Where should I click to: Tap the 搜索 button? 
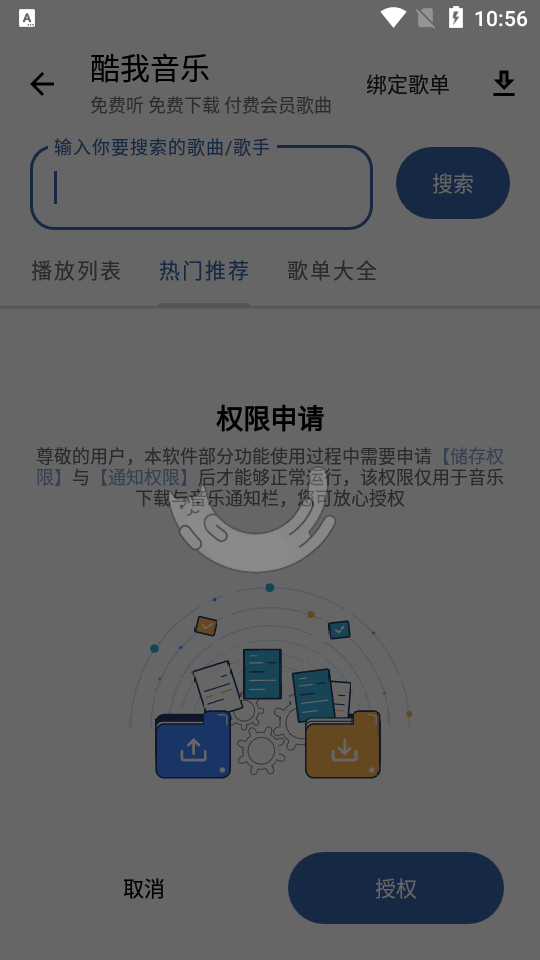(452, 183)
